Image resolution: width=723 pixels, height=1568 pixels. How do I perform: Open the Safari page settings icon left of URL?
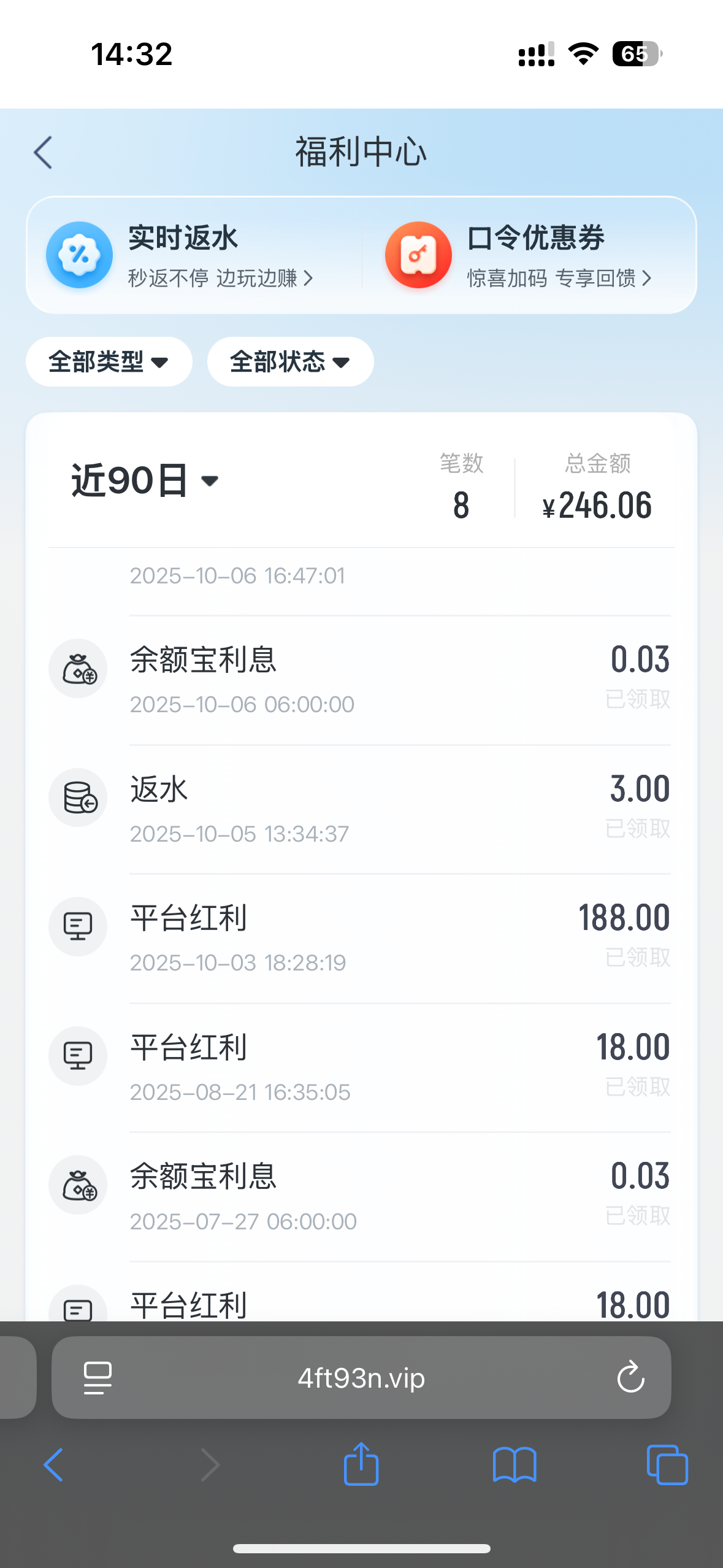pyautogui.click(x=98, y=1377)
